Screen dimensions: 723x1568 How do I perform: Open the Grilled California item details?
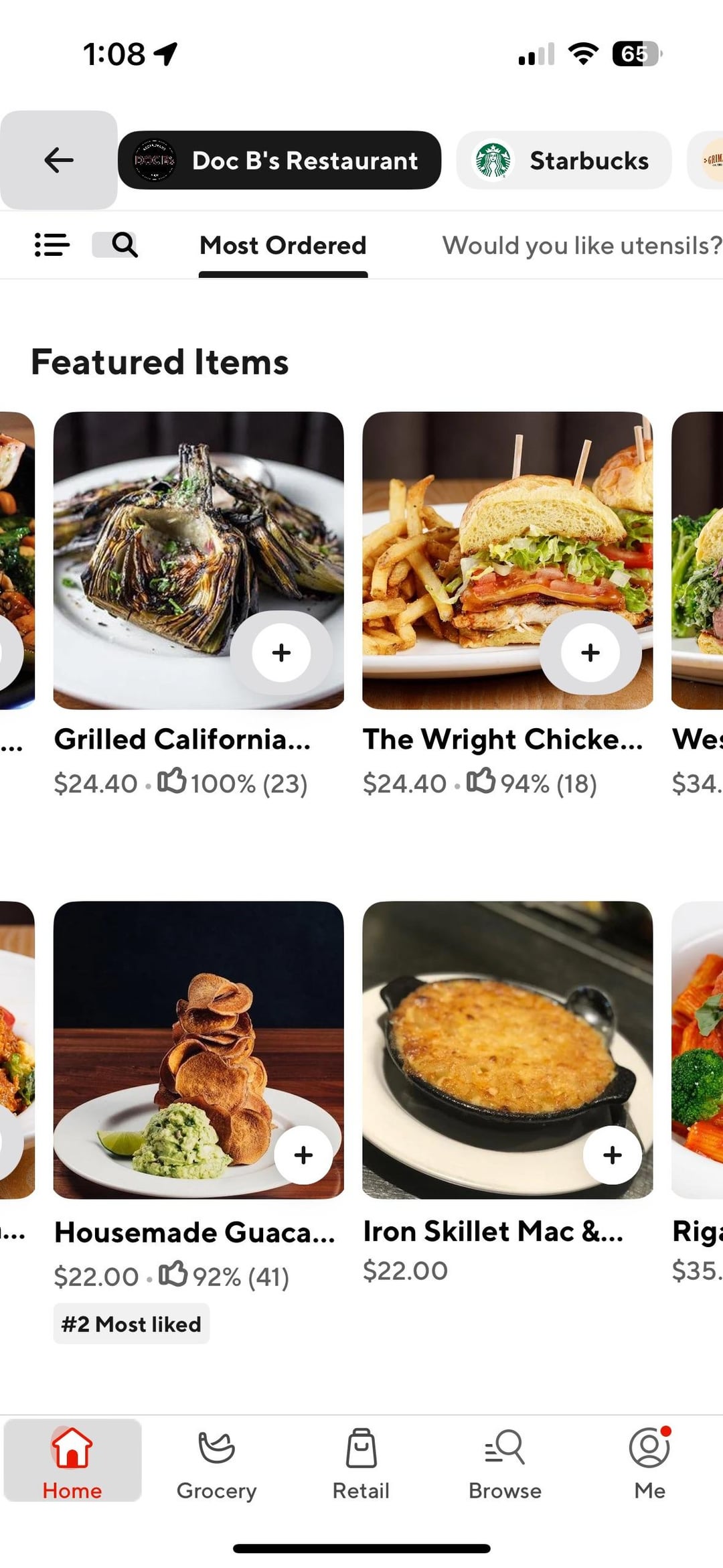(182, 739)
